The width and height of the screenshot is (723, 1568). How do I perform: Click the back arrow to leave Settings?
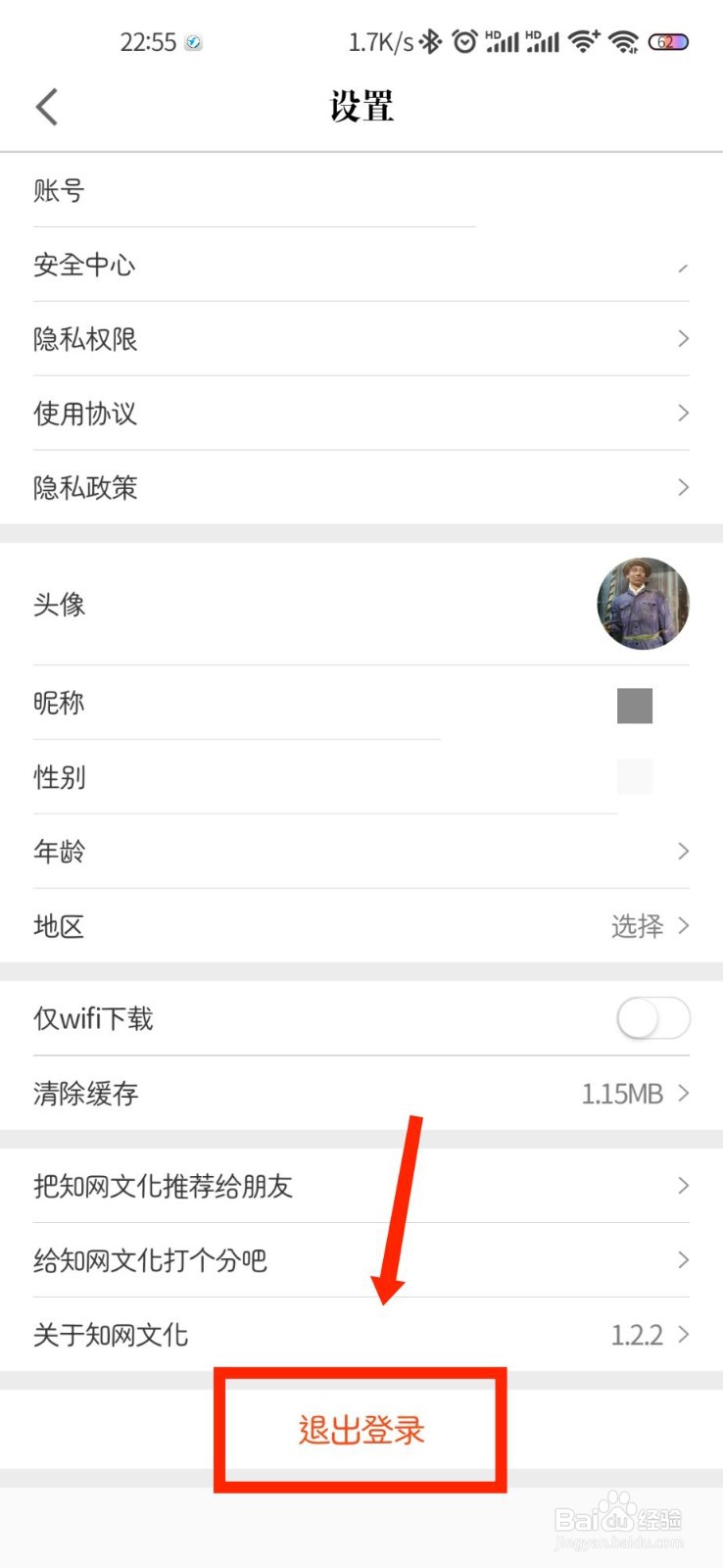(46, 106)
